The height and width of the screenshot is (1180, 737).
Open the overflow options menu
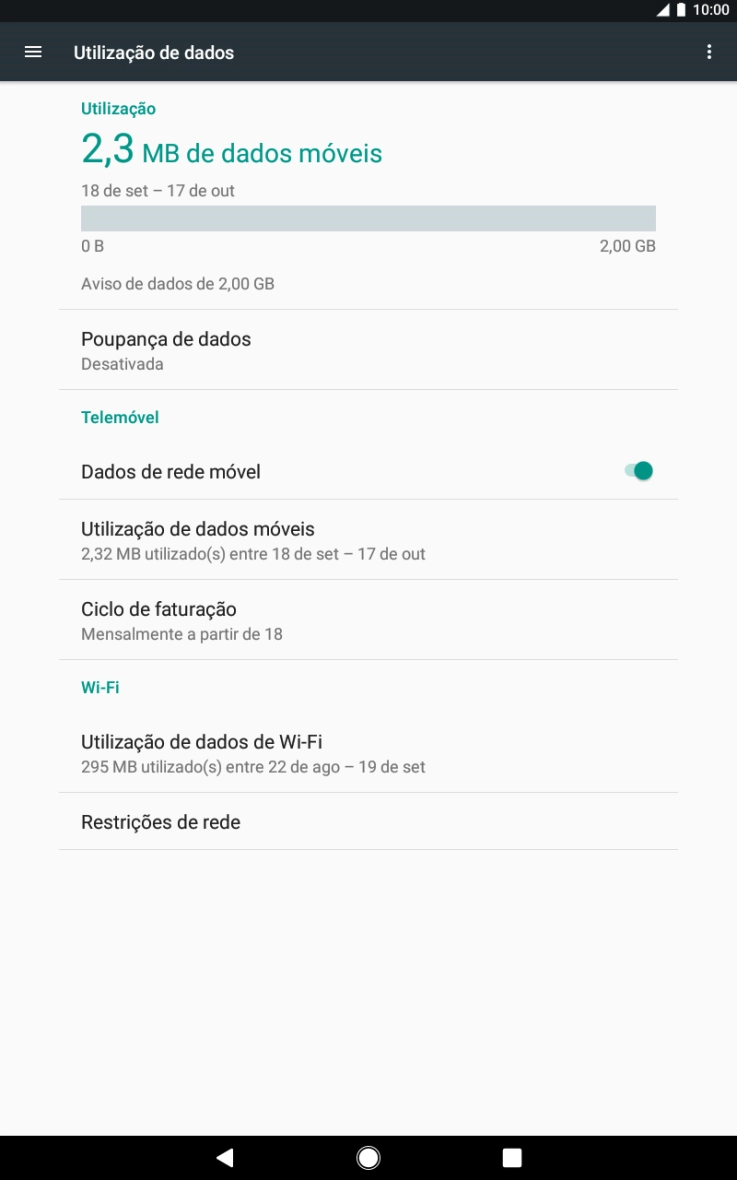pos(709,52)
